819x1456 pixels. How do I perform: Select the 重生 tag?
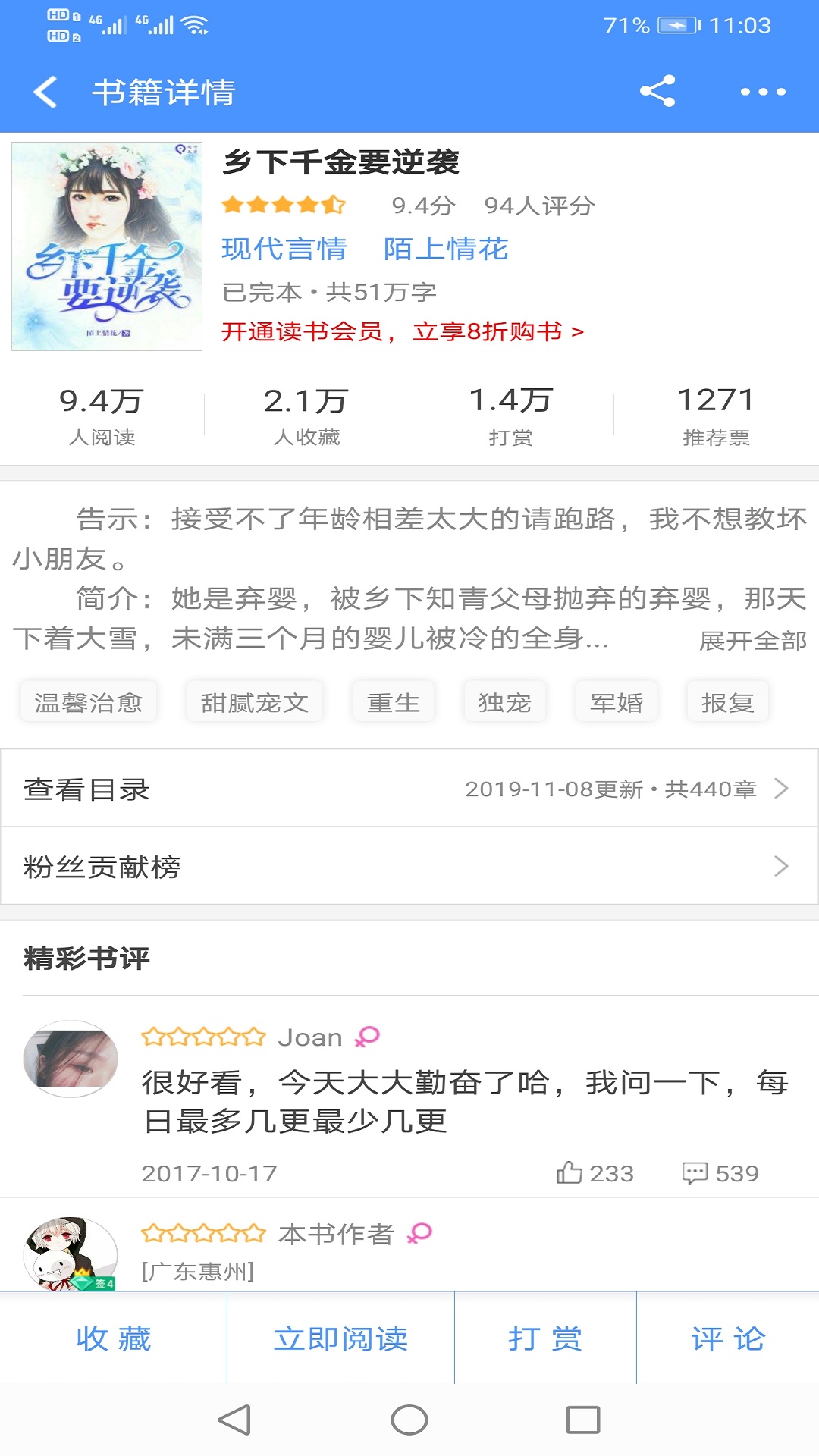tap(393, 702)
